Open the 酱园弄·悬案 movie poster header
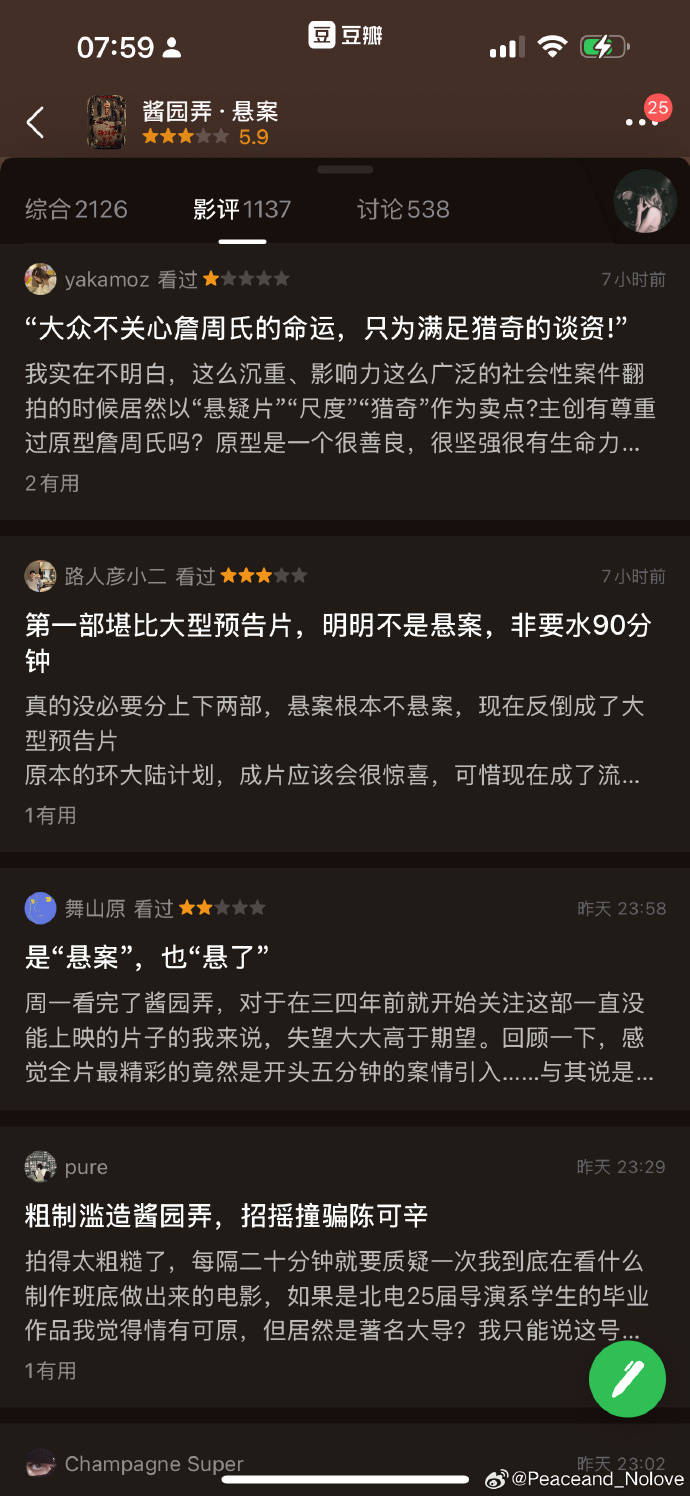This screenshot has height=1496, width=690. tap(107, 123)
